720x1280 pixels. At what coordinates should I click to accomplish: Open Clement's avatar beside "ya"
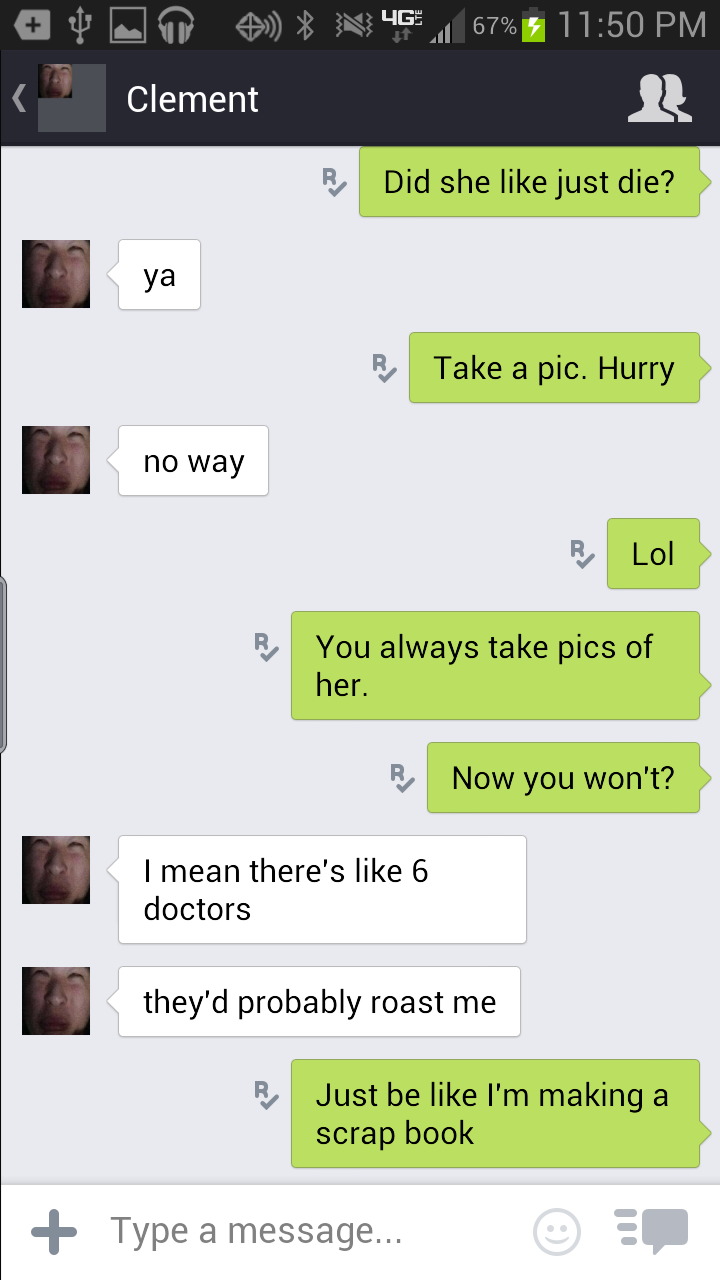56,274
